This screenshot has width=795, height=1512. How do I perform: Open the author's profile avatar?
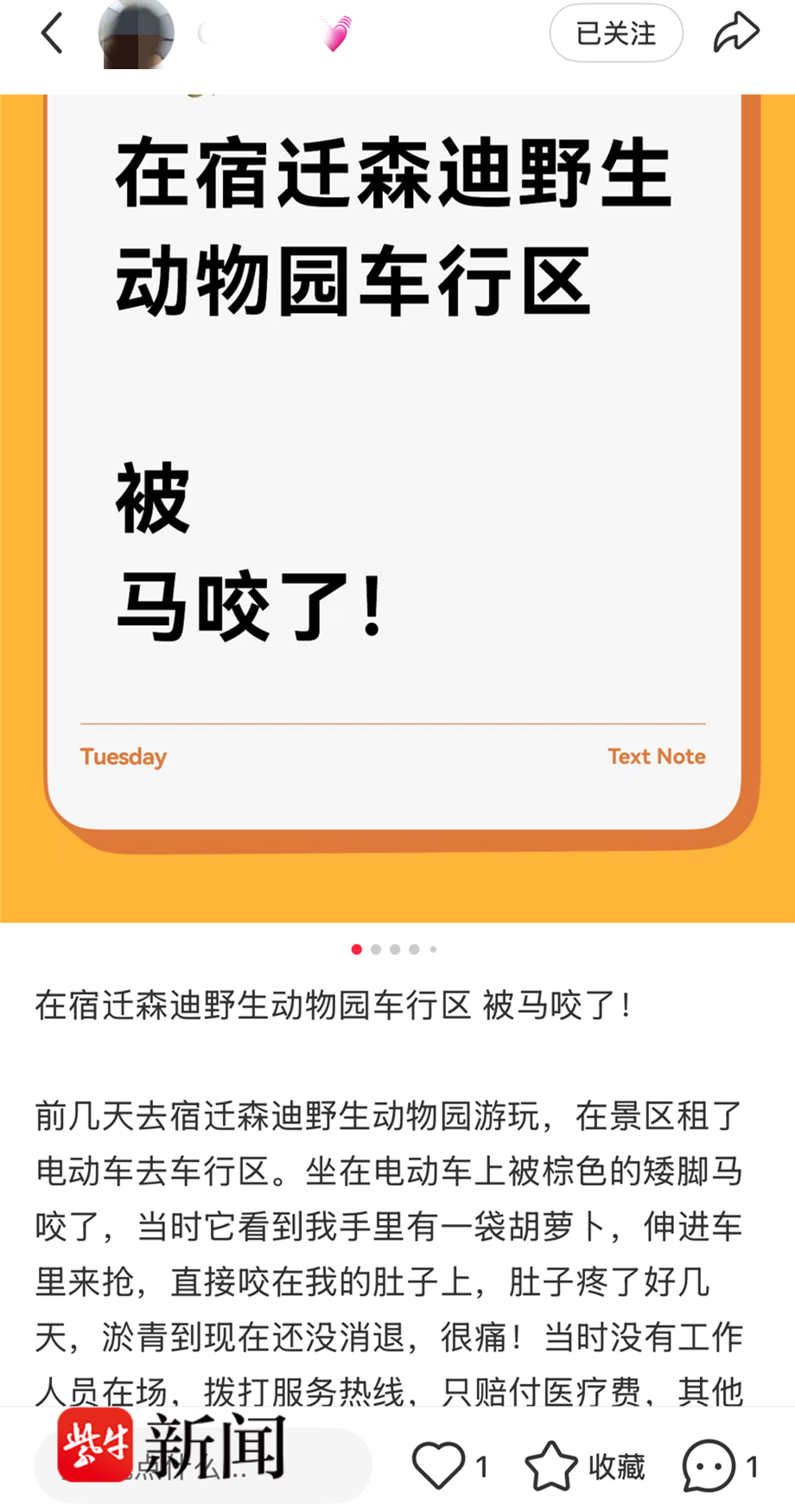coord(136,35)
